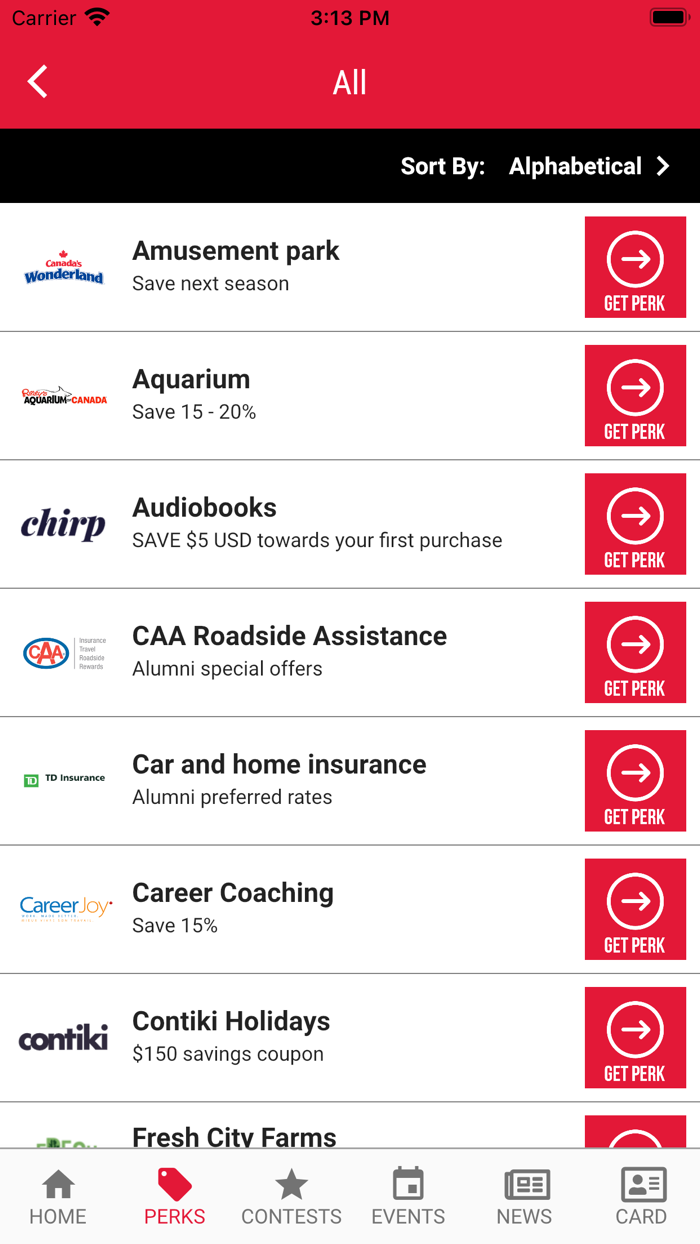Open the Car and home insurance row
This screenshot has height=1244, width=700.
click(x=350, y=781)
